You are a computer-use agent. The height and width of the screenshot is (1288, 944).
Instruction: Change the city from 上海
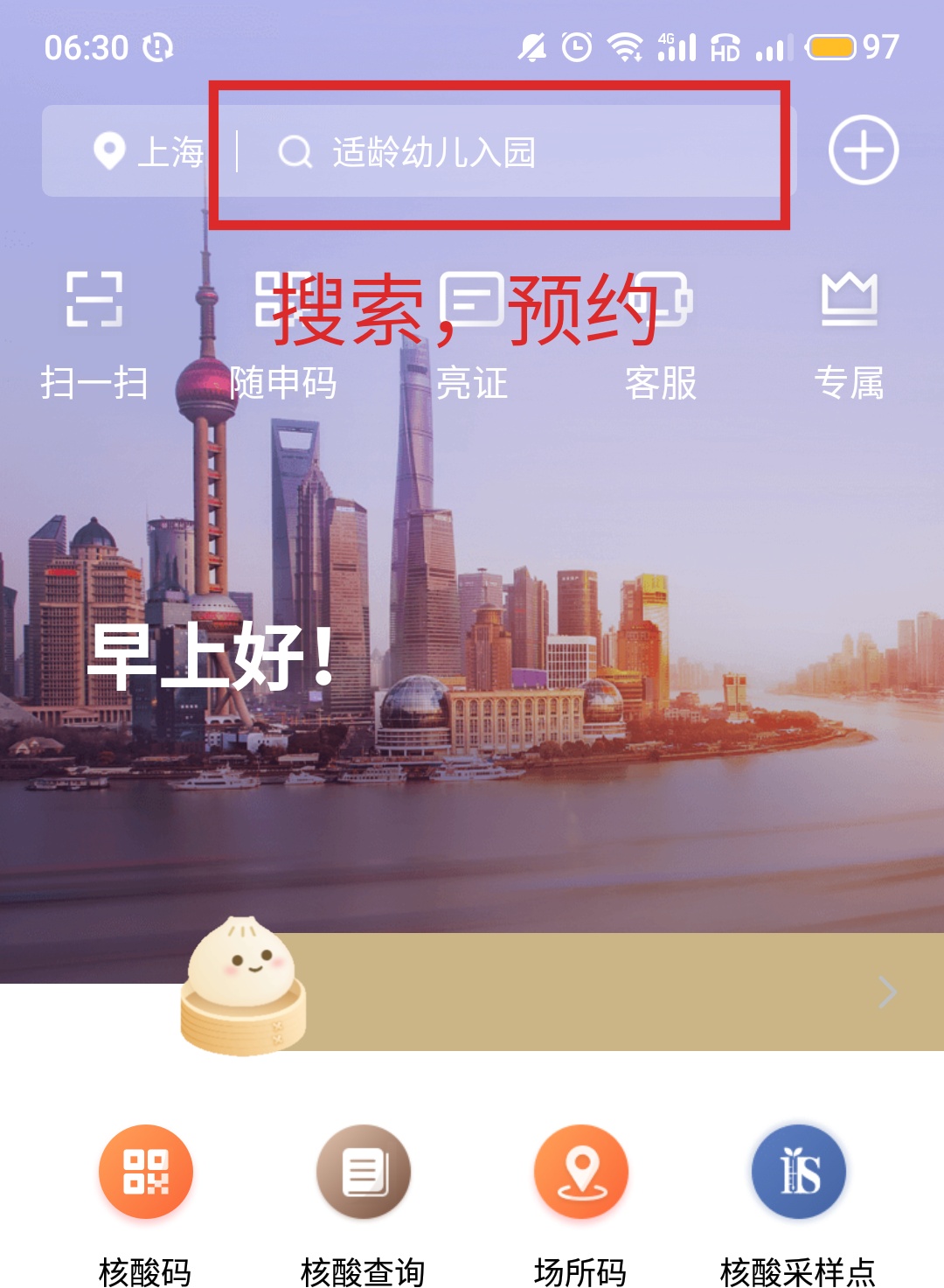pos(149,152)
